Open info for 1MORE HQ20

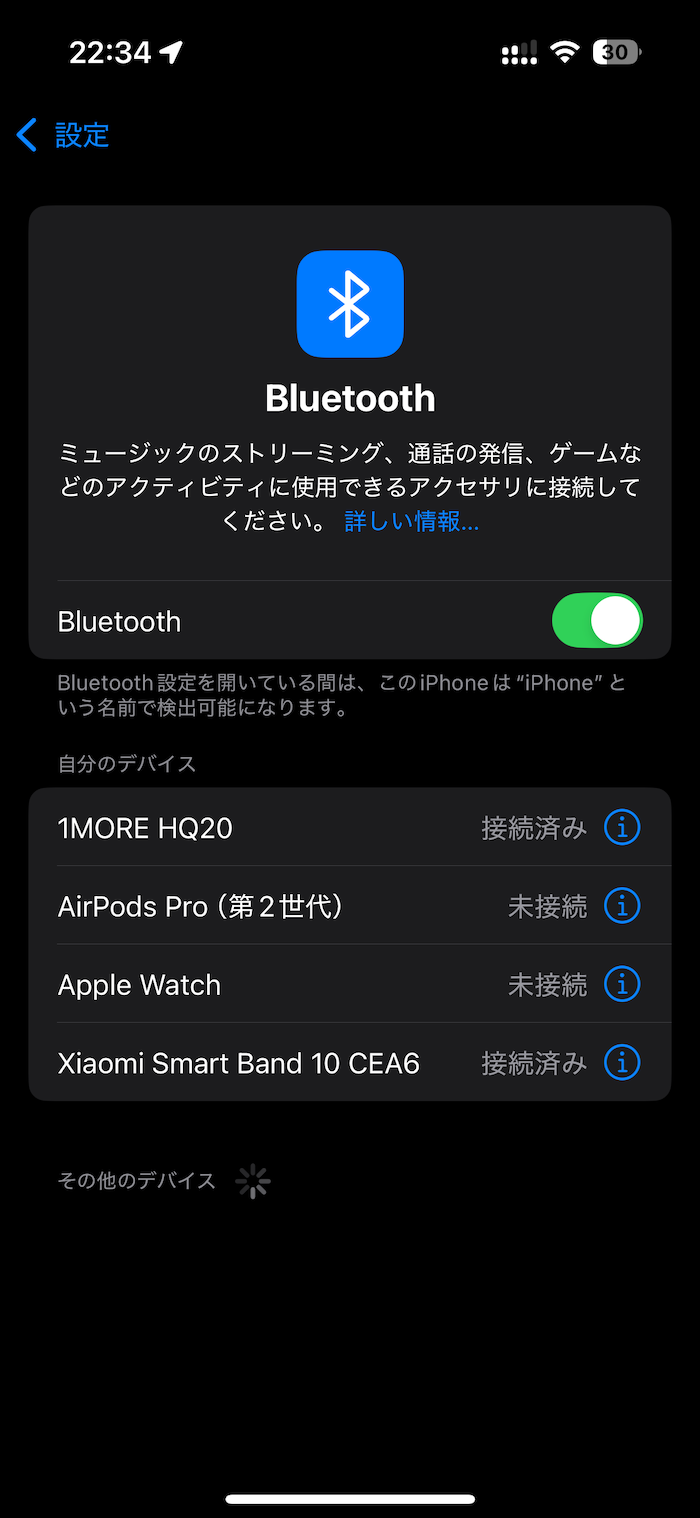coord(622,827)
